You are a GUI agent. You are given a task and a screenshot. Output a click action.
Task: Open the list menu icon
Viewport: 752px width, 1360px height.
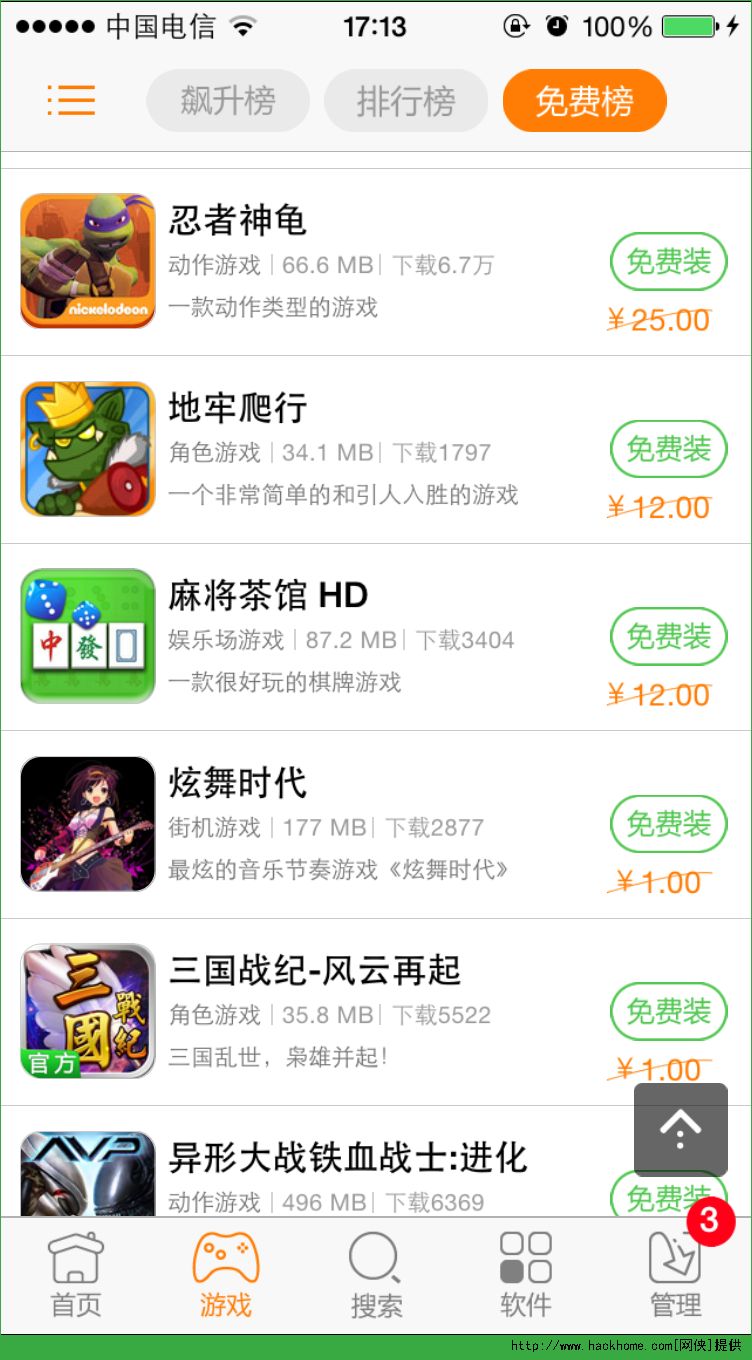71,100
